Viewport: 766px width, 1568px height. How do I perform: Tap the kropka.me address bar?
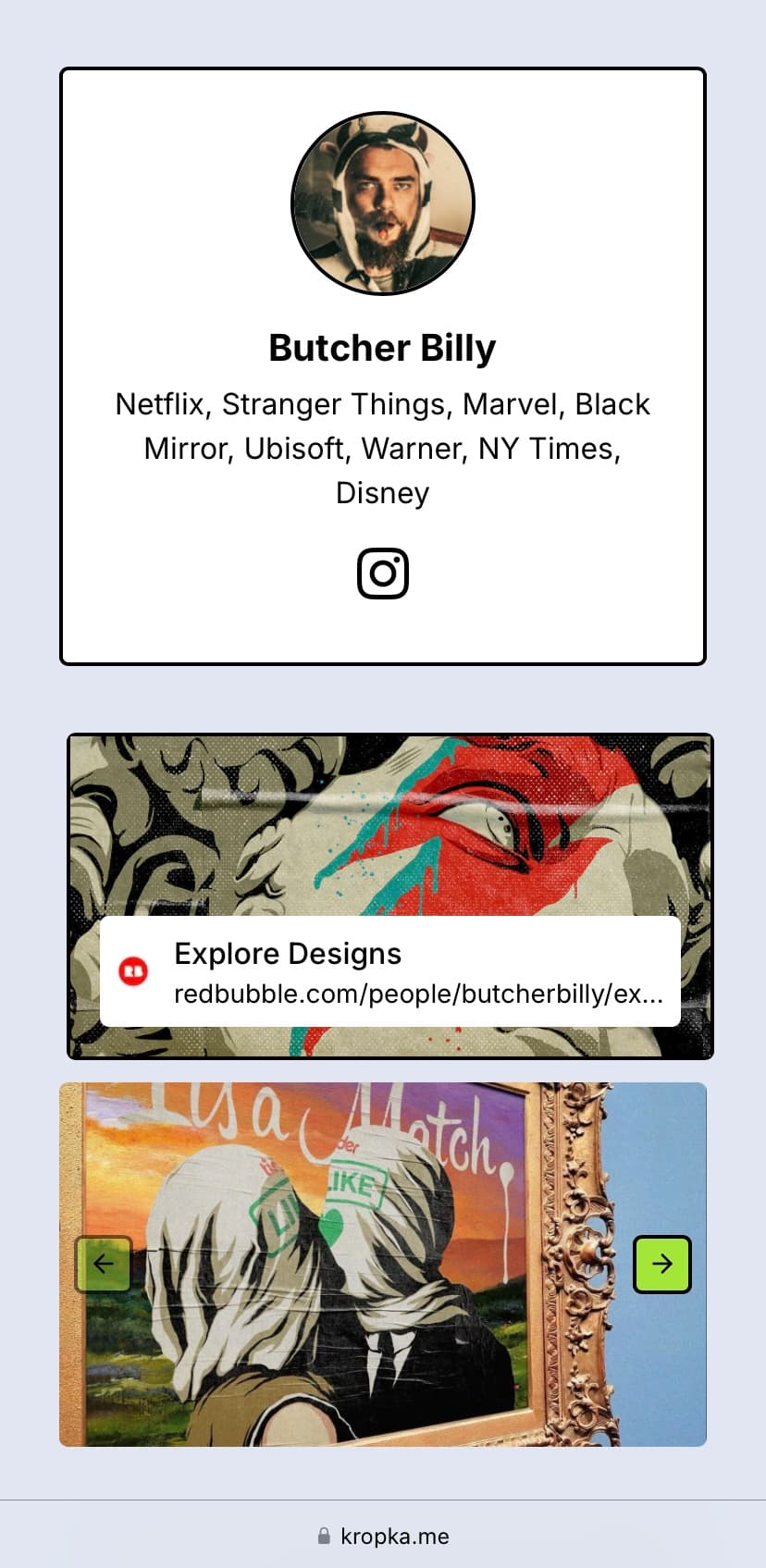(383, 1536)
